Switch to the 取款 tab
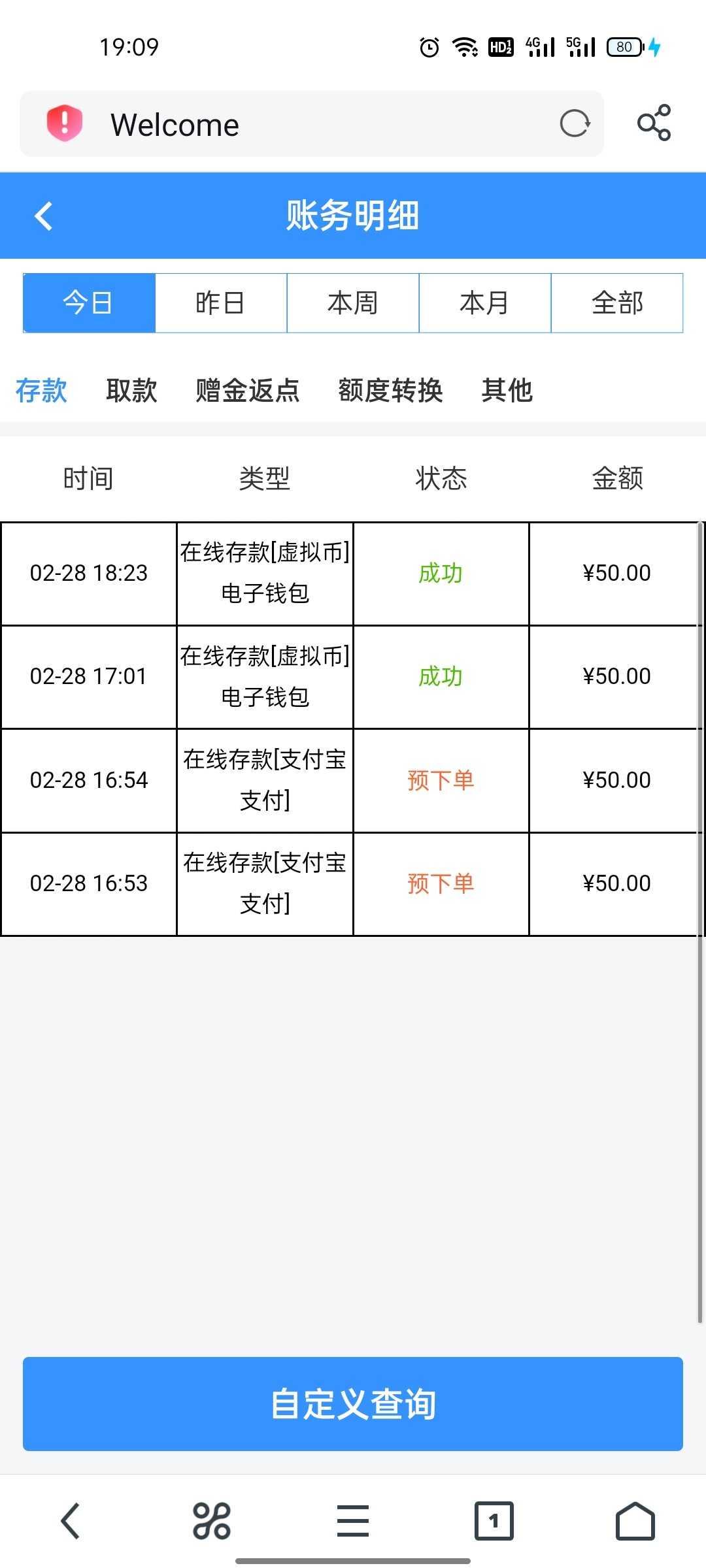The image size is (706, 1568). click(x=131, y=390)
